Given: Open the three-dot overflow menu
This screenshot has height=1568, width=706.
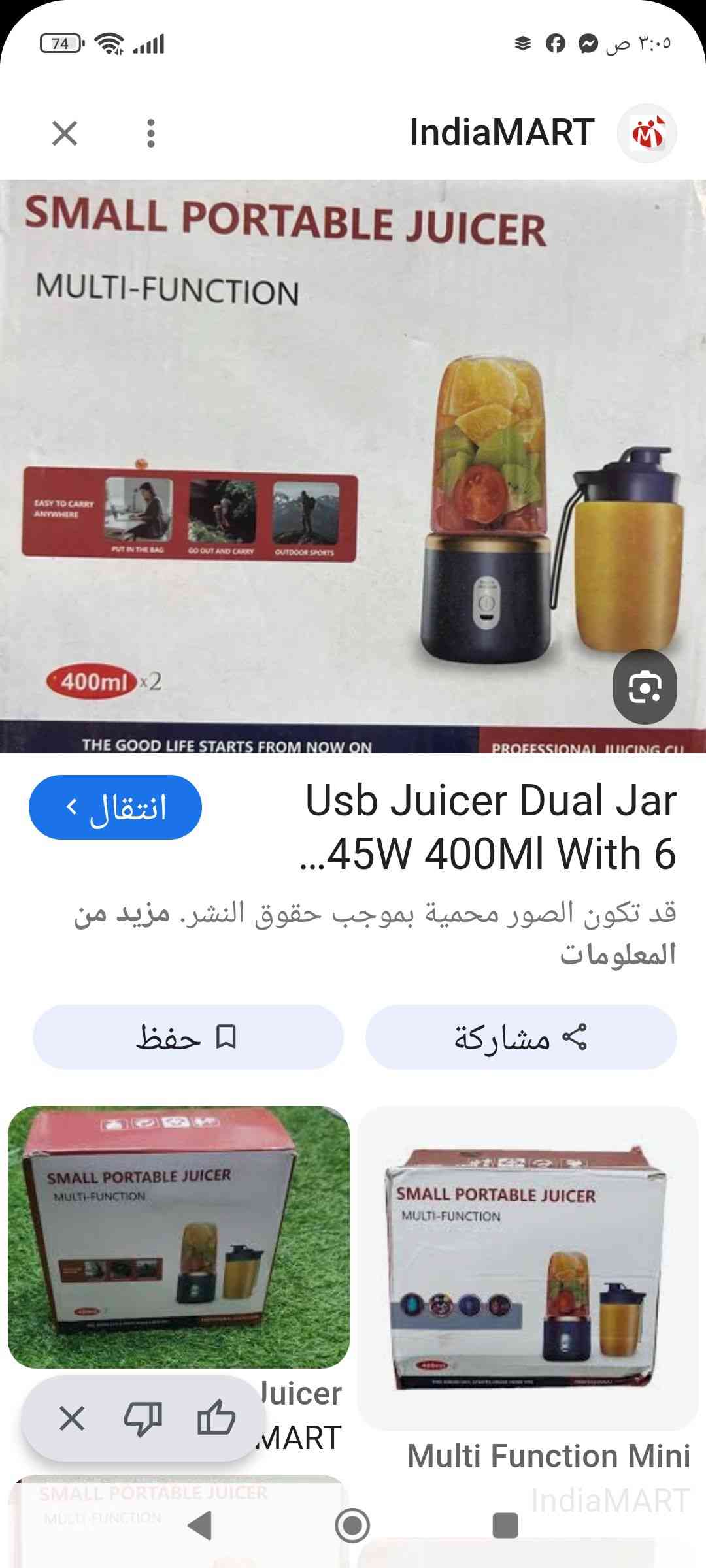Looking at the screenshot, I should (151, 133).
